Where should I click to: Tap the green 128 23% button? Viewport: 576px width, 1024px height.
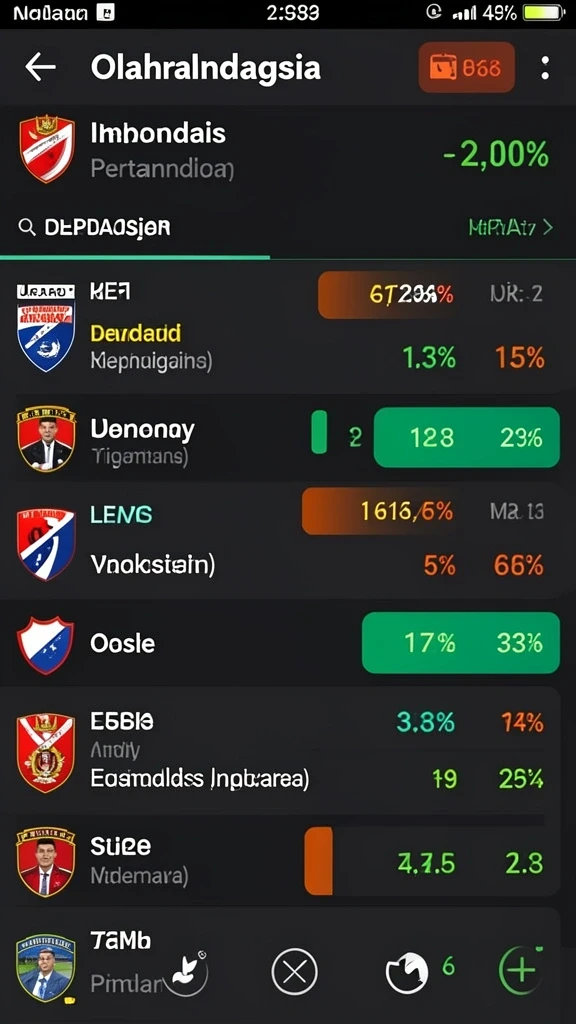point(466,437)
